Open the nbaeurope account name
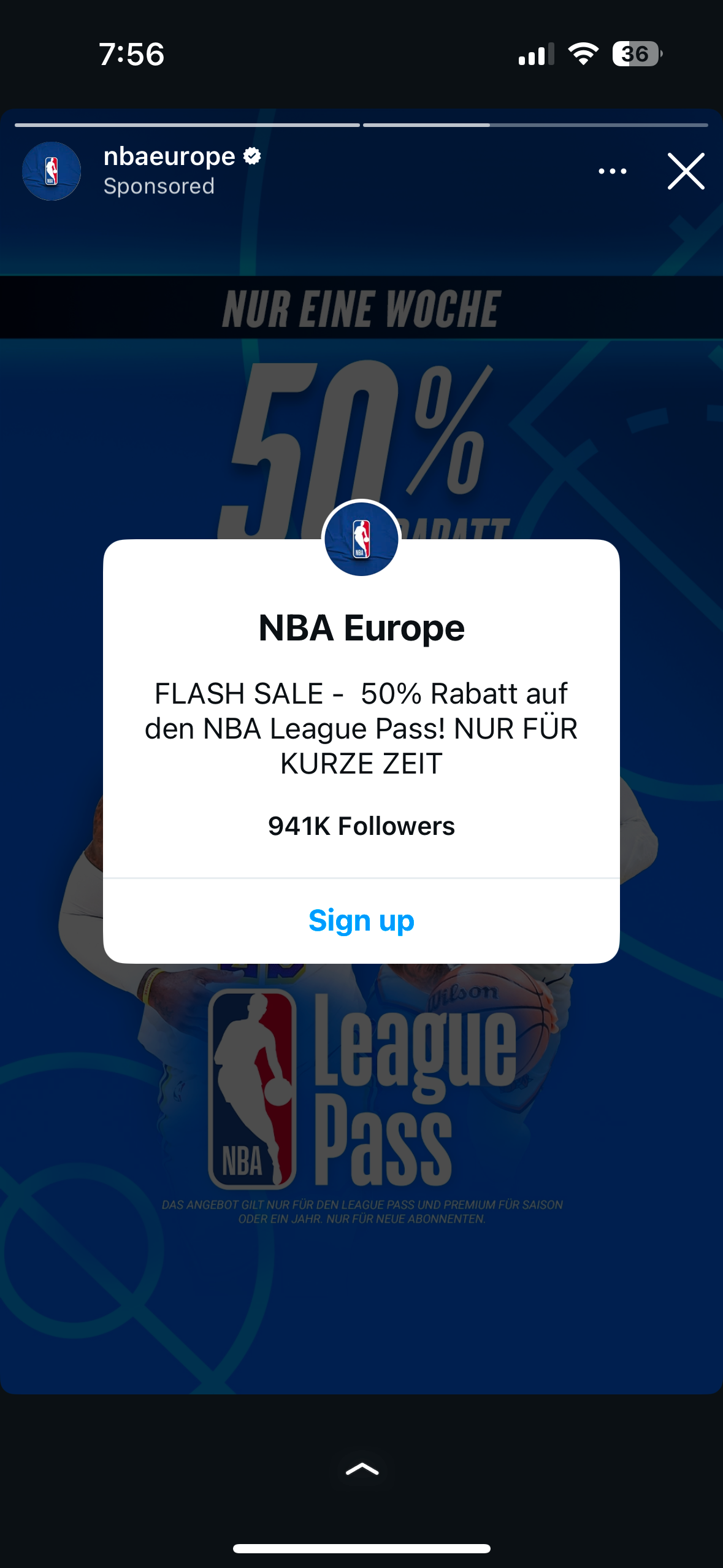This screenshot has height=1568, width=723. click(169, 156)
